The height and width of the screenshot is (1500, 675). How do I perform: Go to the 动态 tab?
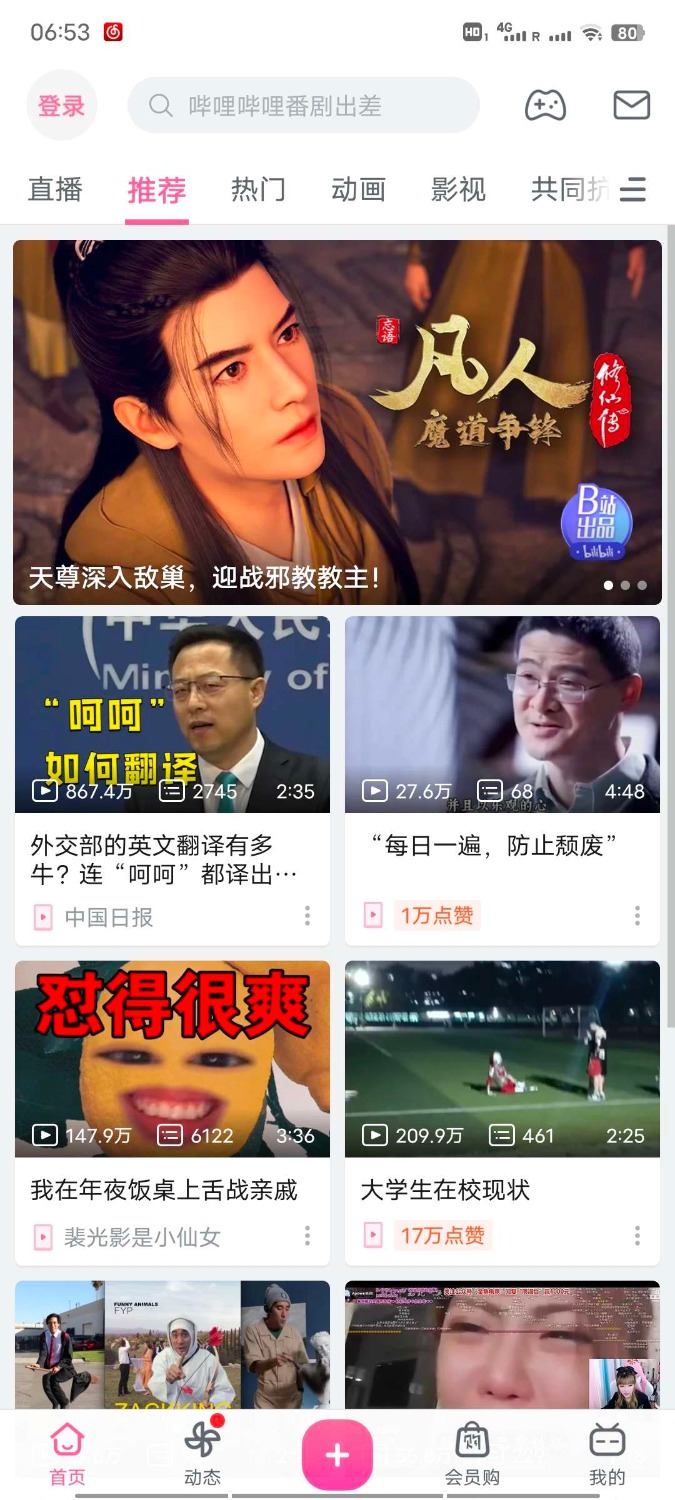click(x=202, y=1455)
